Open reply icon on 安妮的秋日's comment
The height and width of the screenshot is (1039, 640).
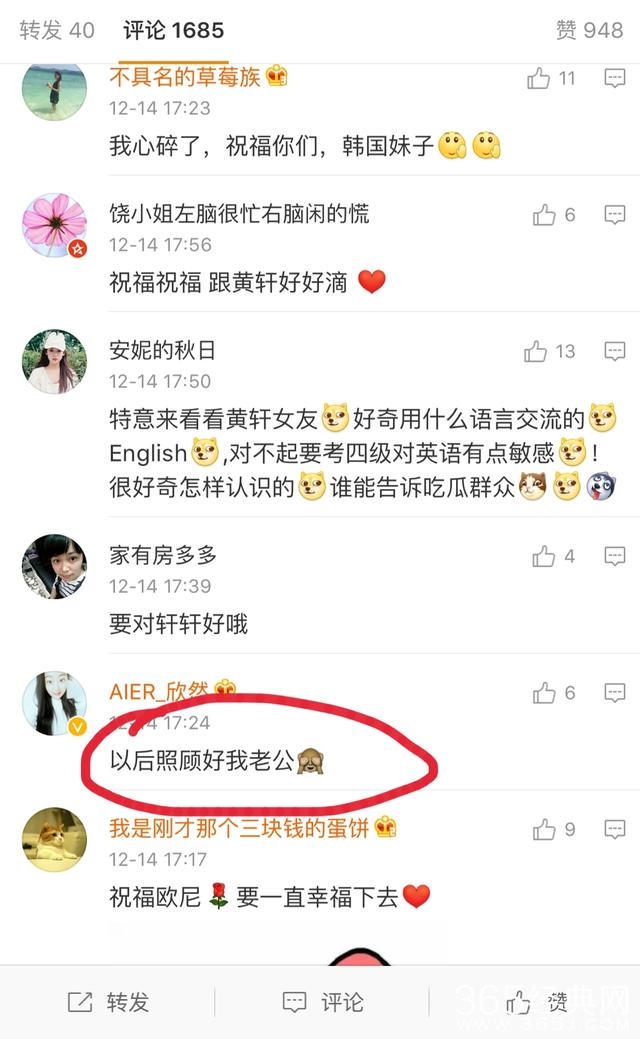[x=614, y=351]
